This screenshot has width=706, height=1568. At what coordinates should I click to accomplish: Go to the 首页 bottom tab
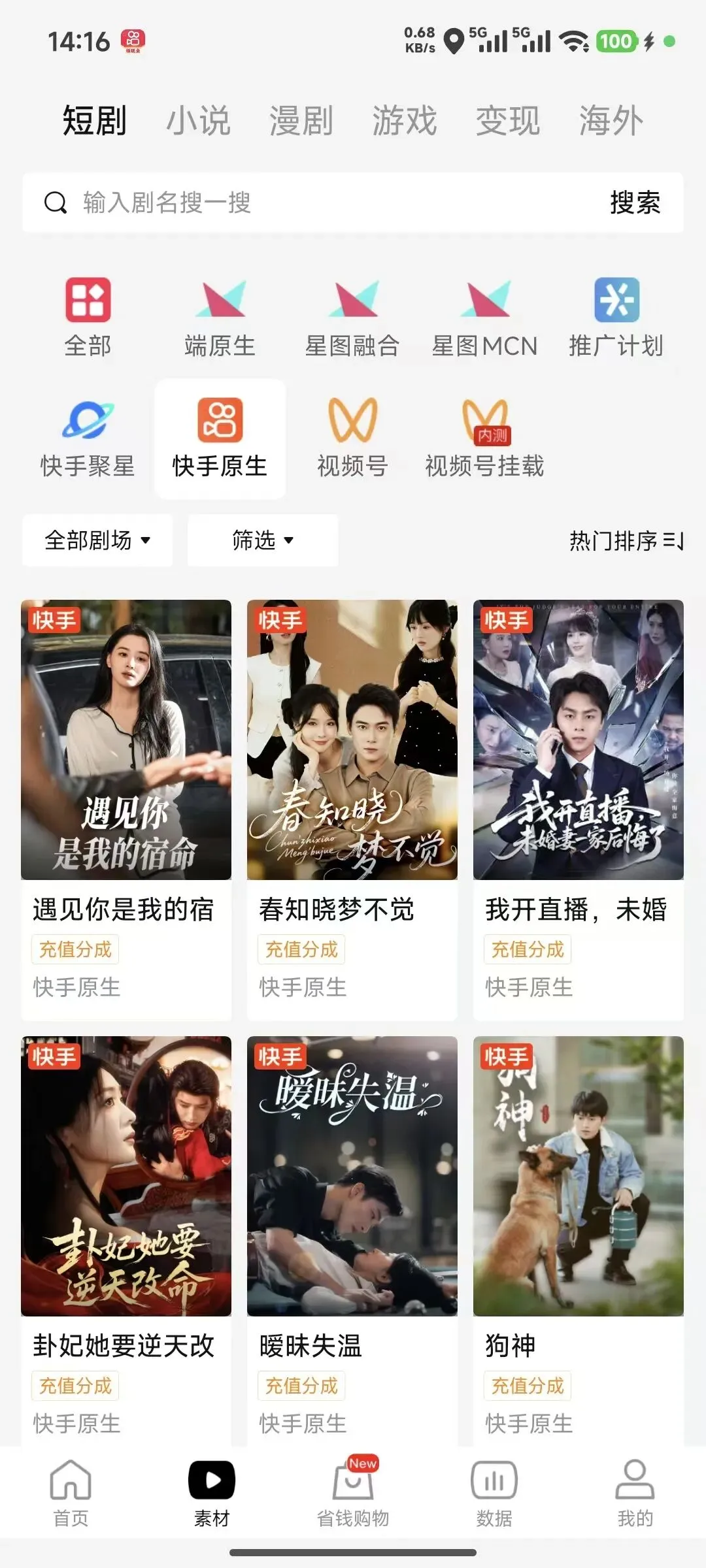(71, 1494)
